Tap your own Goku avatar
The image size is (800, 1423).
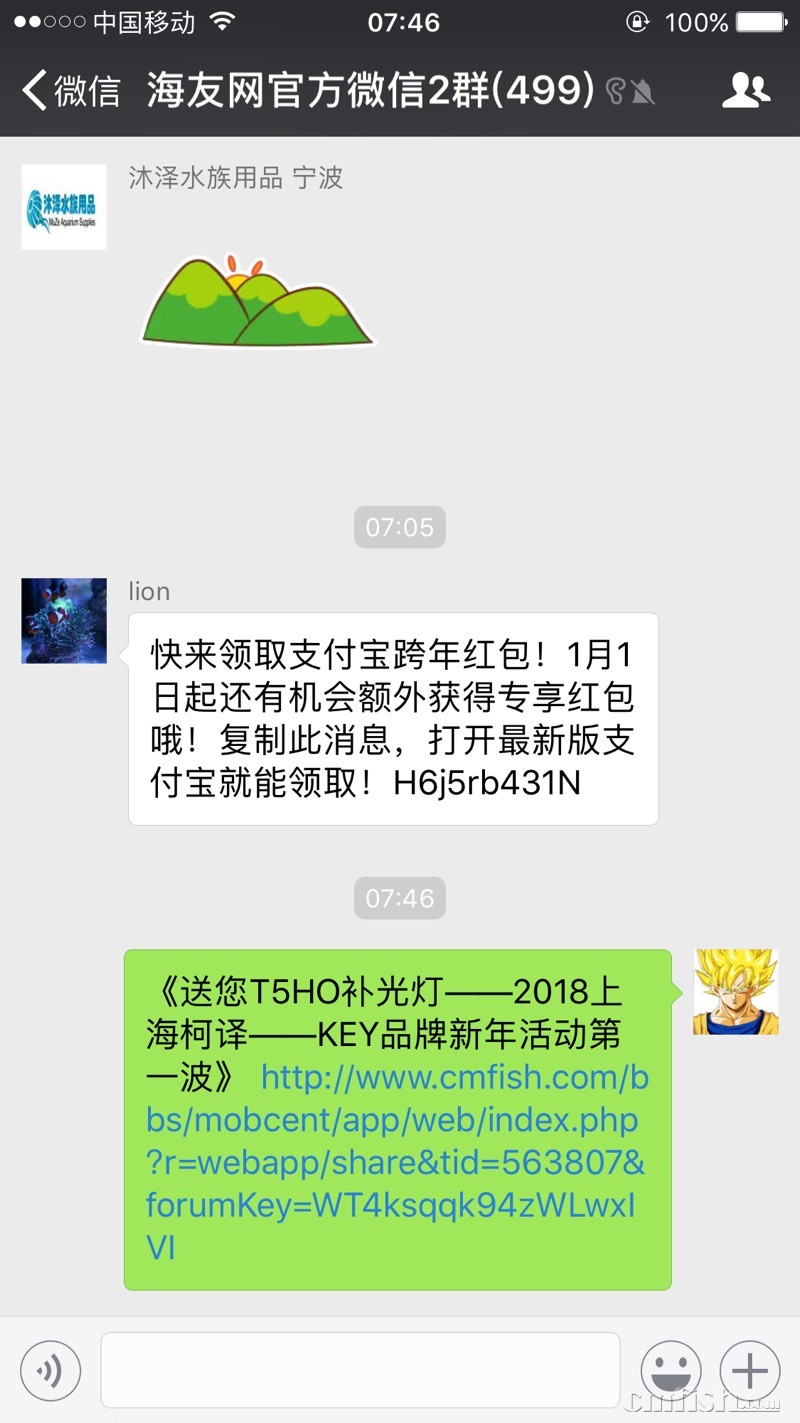pos(735,990)
